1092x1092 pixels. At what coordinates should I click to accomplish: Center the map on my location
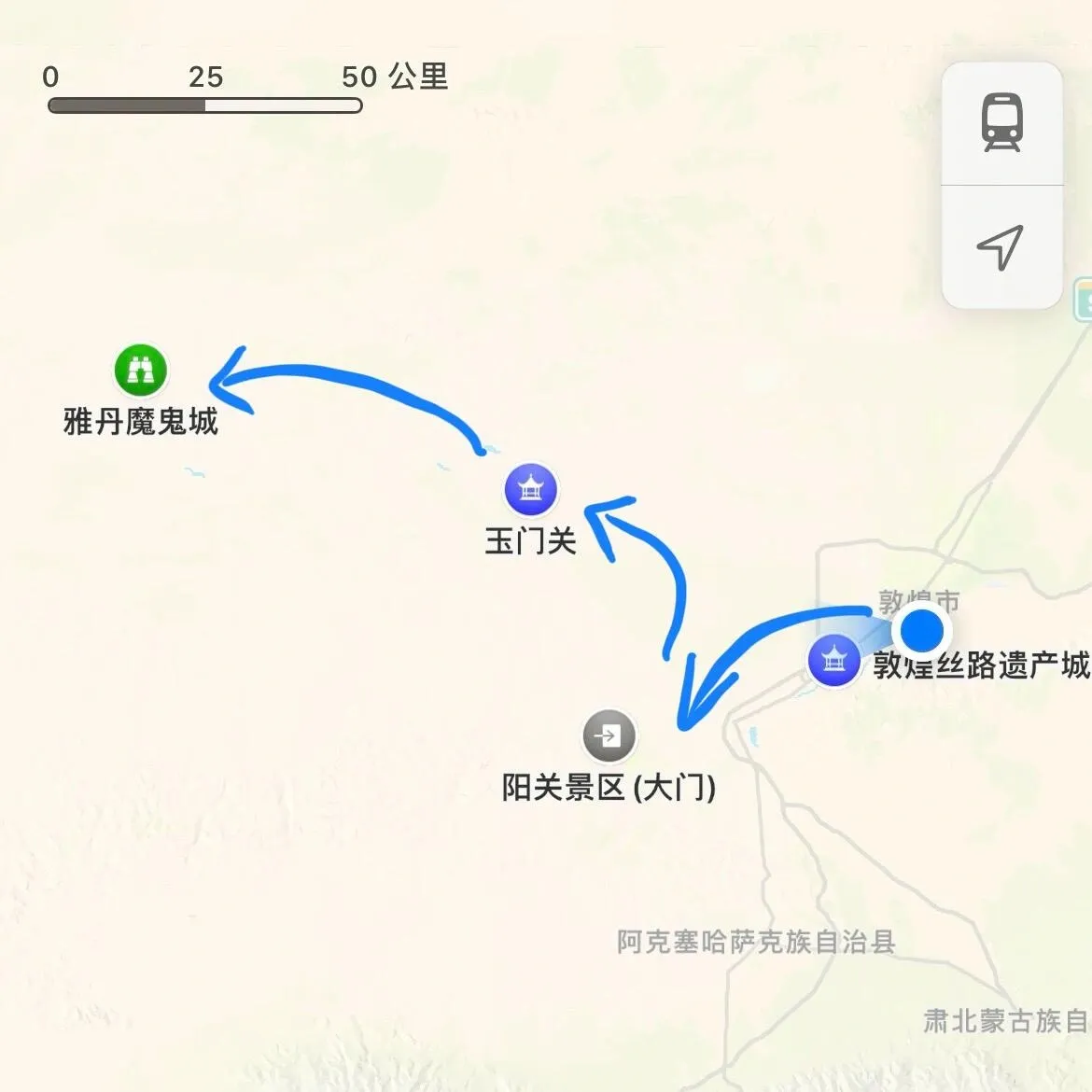1001,247
